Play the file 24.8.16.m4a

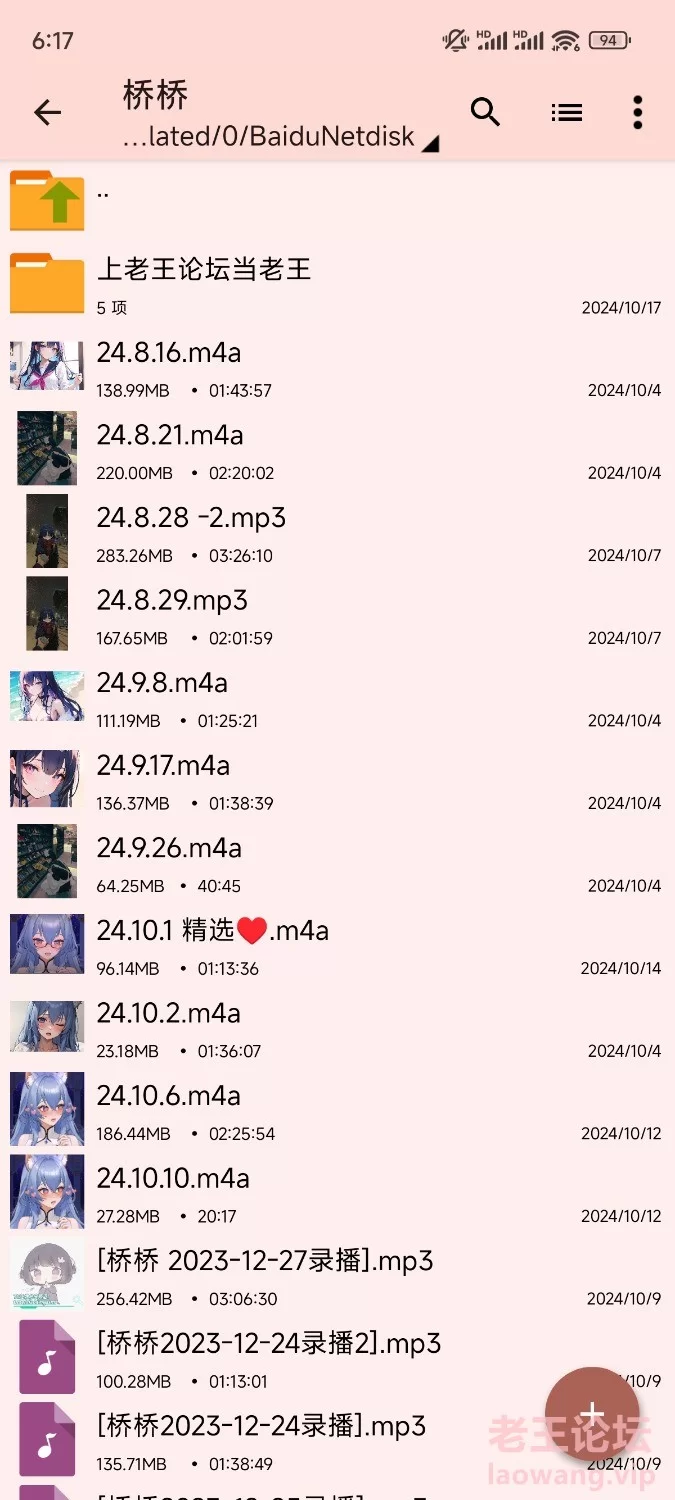pyautogui.click(x=337, y=367)
